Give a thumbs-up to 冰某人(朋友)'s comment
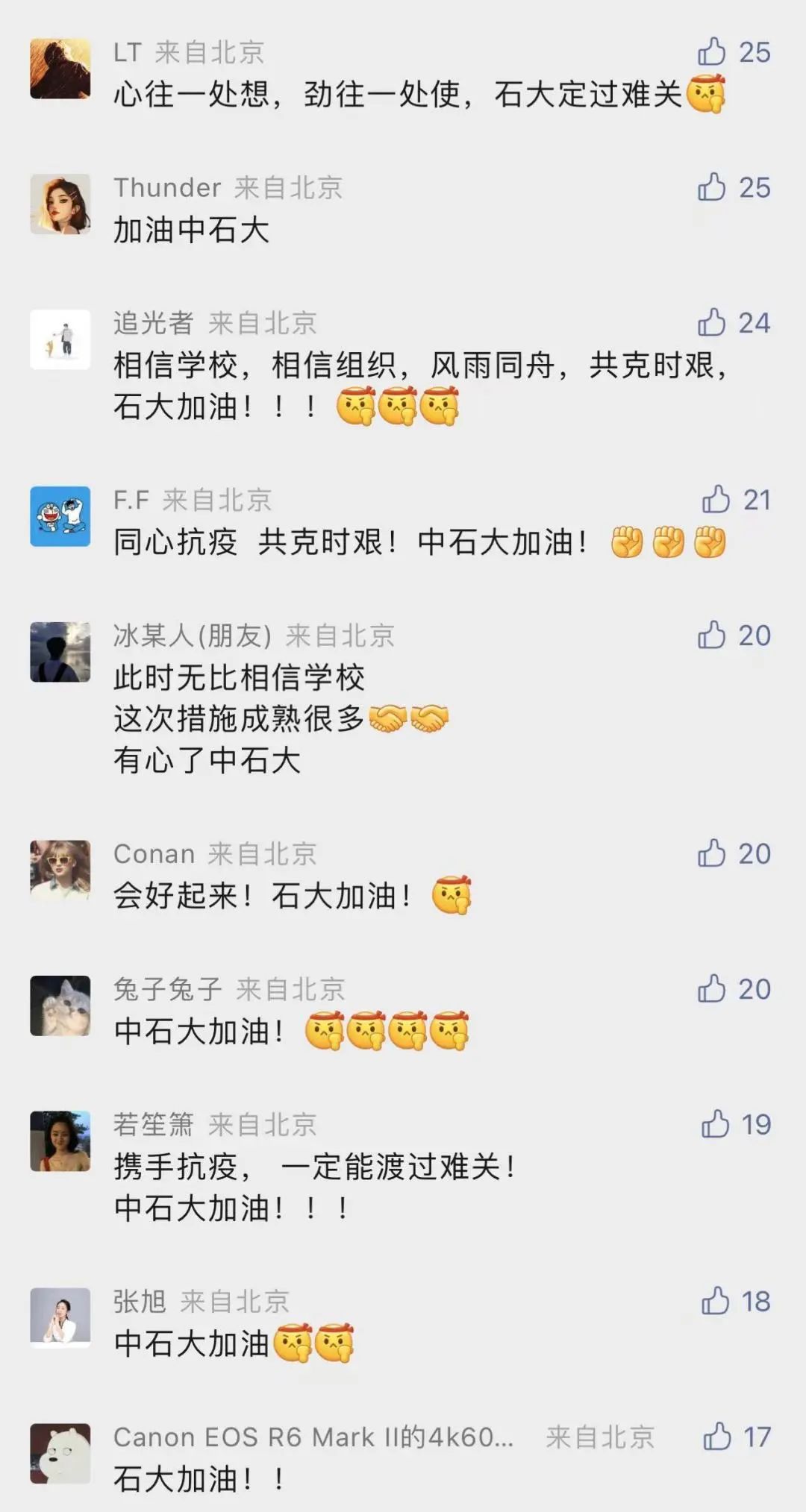The width and height of the screenshot is (806, 1512). coord(712,636)
